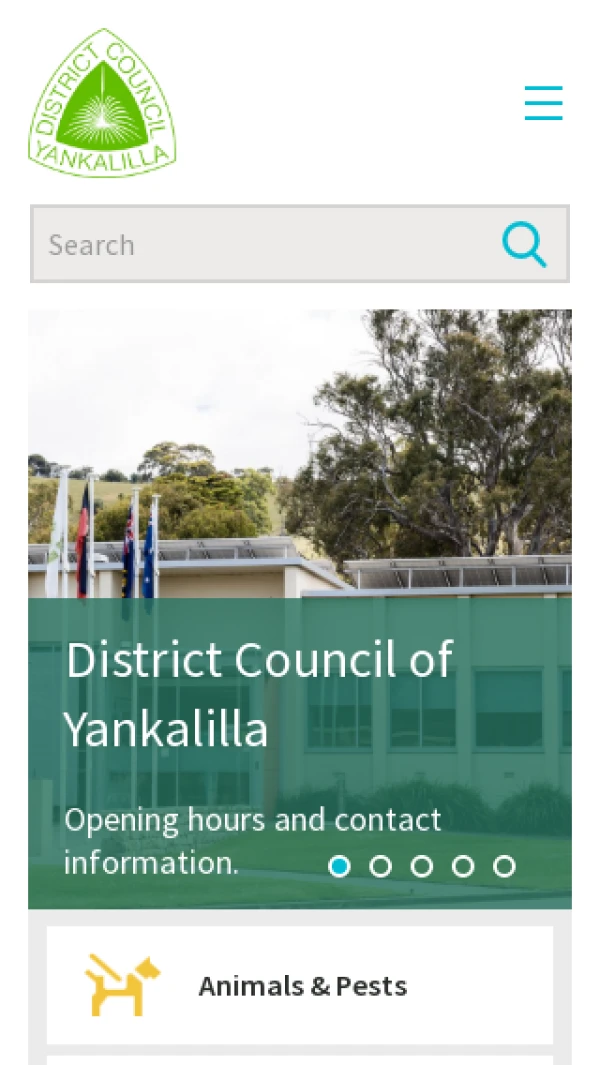Go to the second carousel slide
The width and height of the screenshot is (600, 1065).
tap(380, 866)
